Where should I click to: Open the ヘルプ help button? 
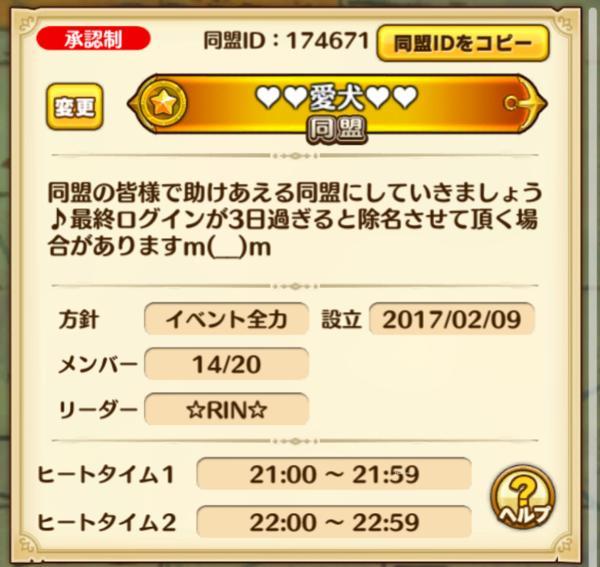click(x=522, y=495)
